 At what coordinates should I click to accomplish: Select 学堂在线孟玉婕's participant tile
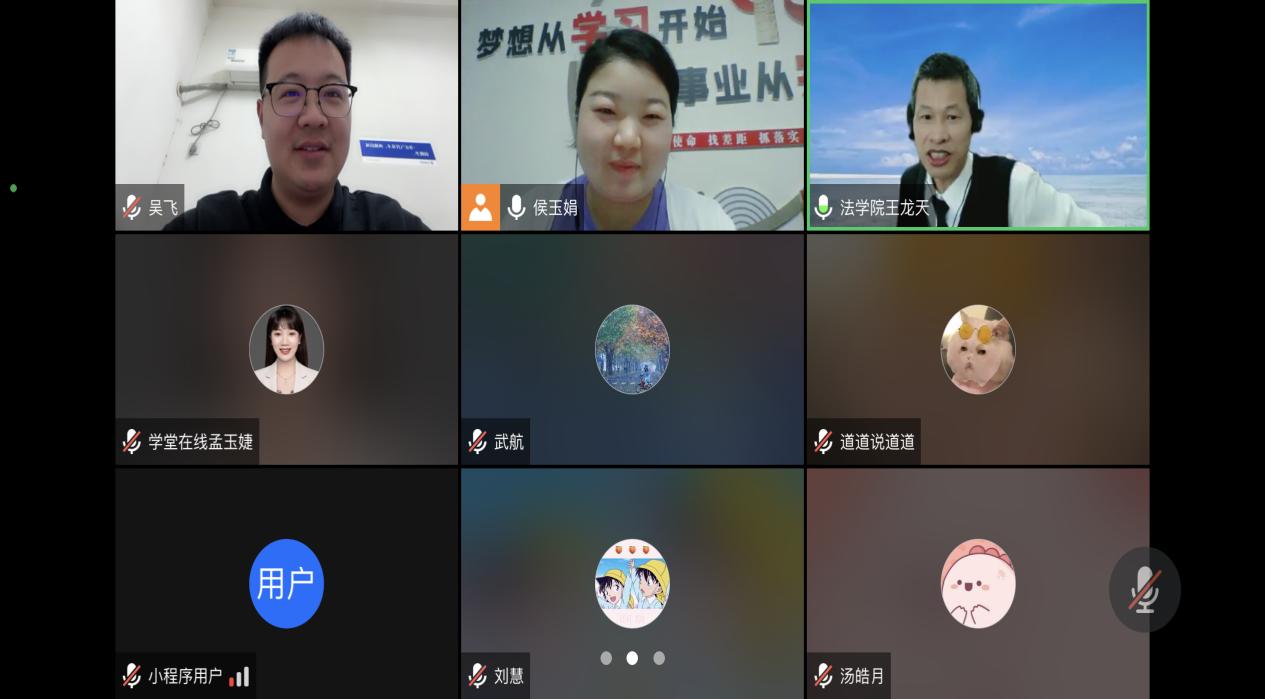(286, 349)
